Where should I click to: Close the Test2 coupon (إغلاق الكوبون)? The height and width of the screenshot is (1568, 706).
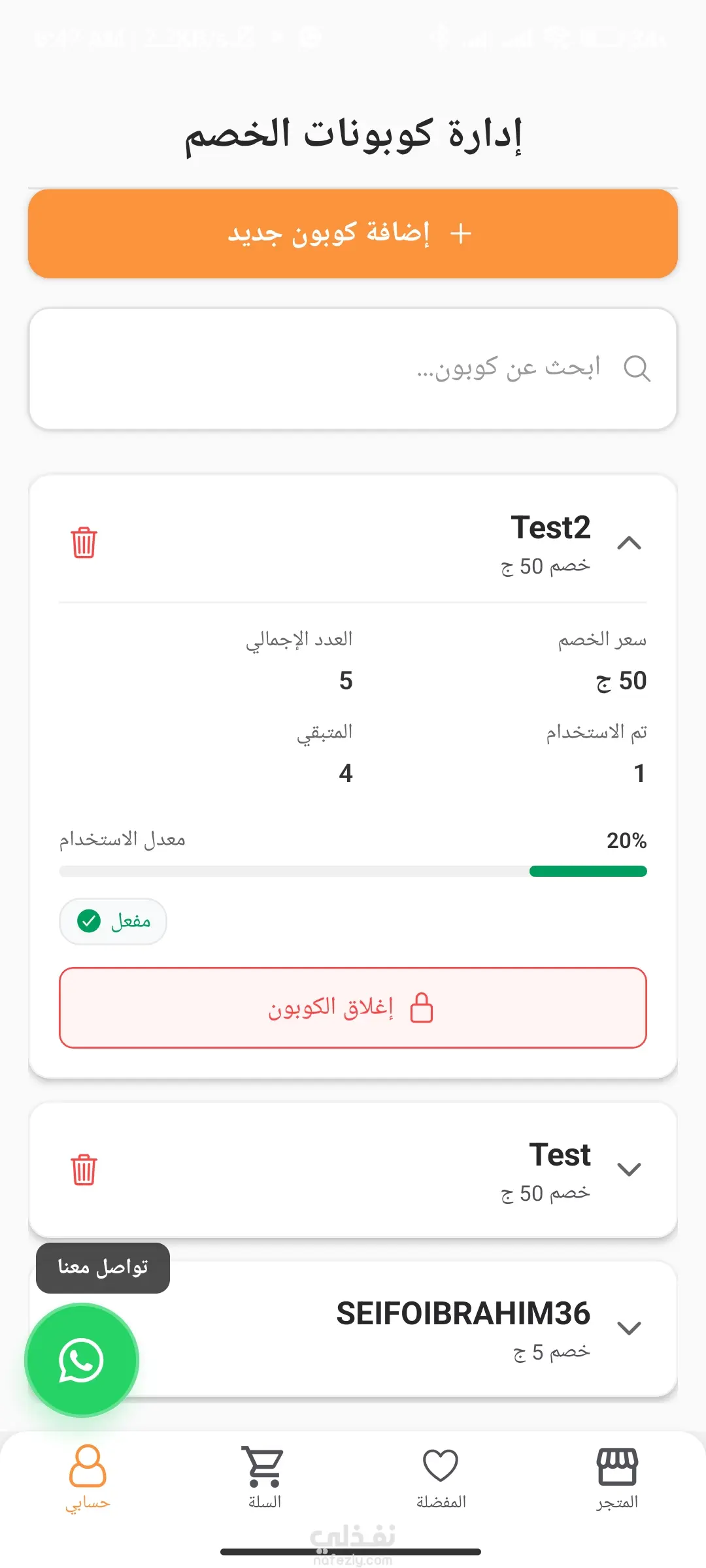[x=353, y=1007]
